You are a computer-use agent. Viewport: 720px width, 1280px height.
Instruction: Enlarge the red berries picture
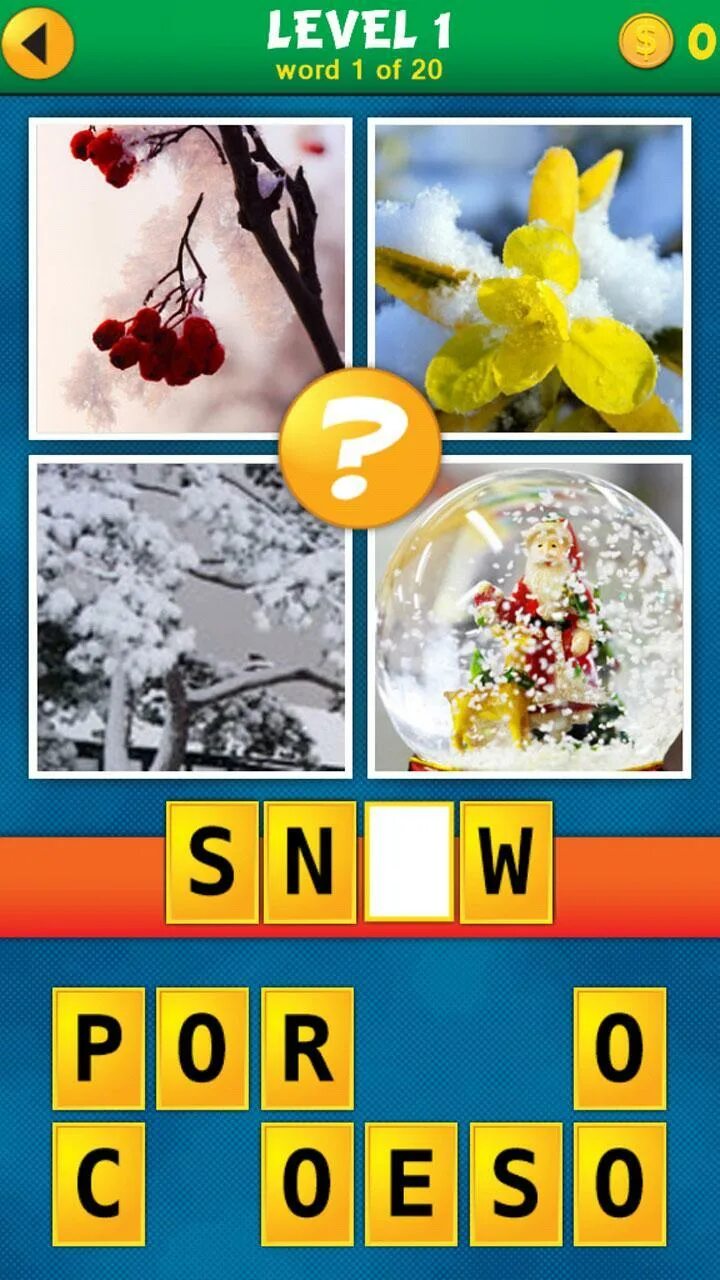190,279
